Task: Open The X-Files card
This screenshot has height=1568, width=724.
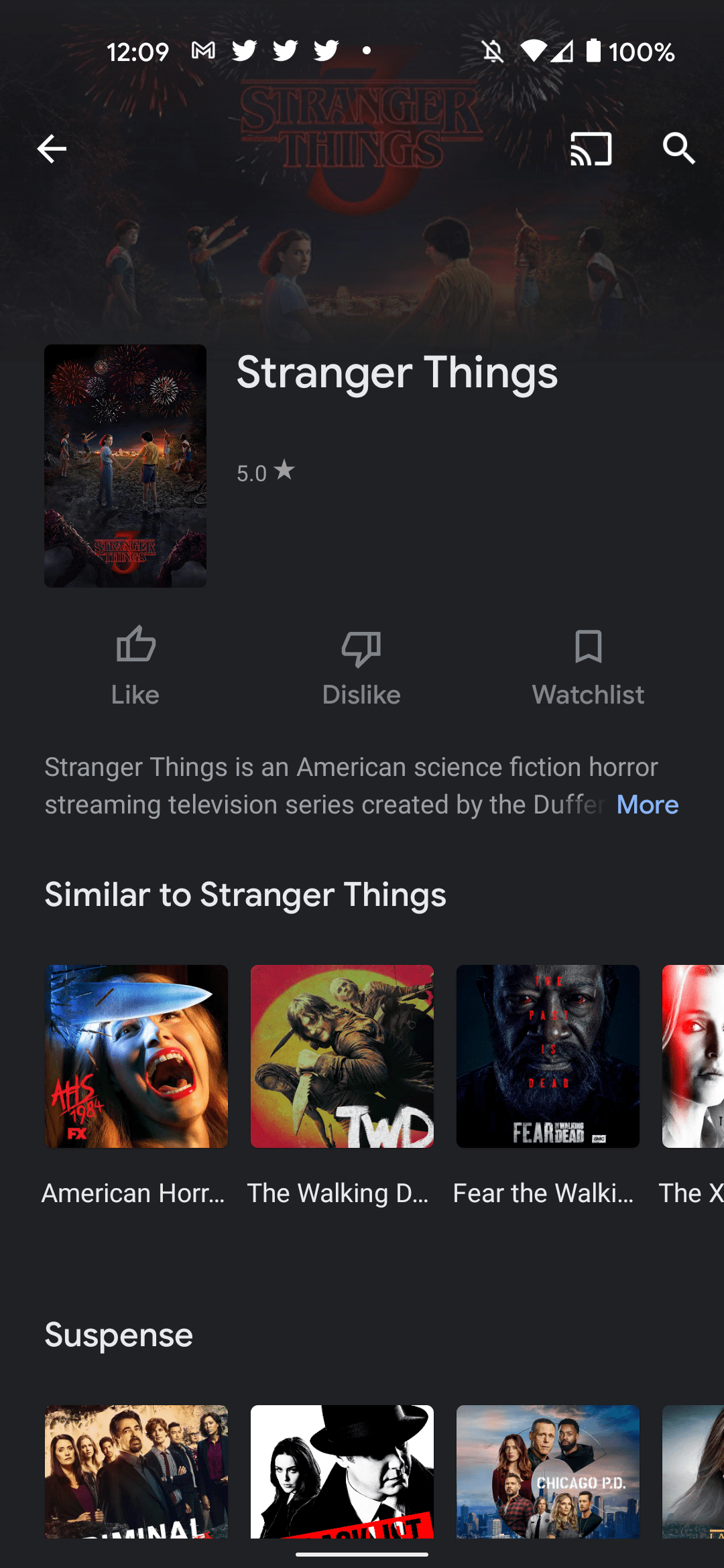Action: click(694, 1056)
